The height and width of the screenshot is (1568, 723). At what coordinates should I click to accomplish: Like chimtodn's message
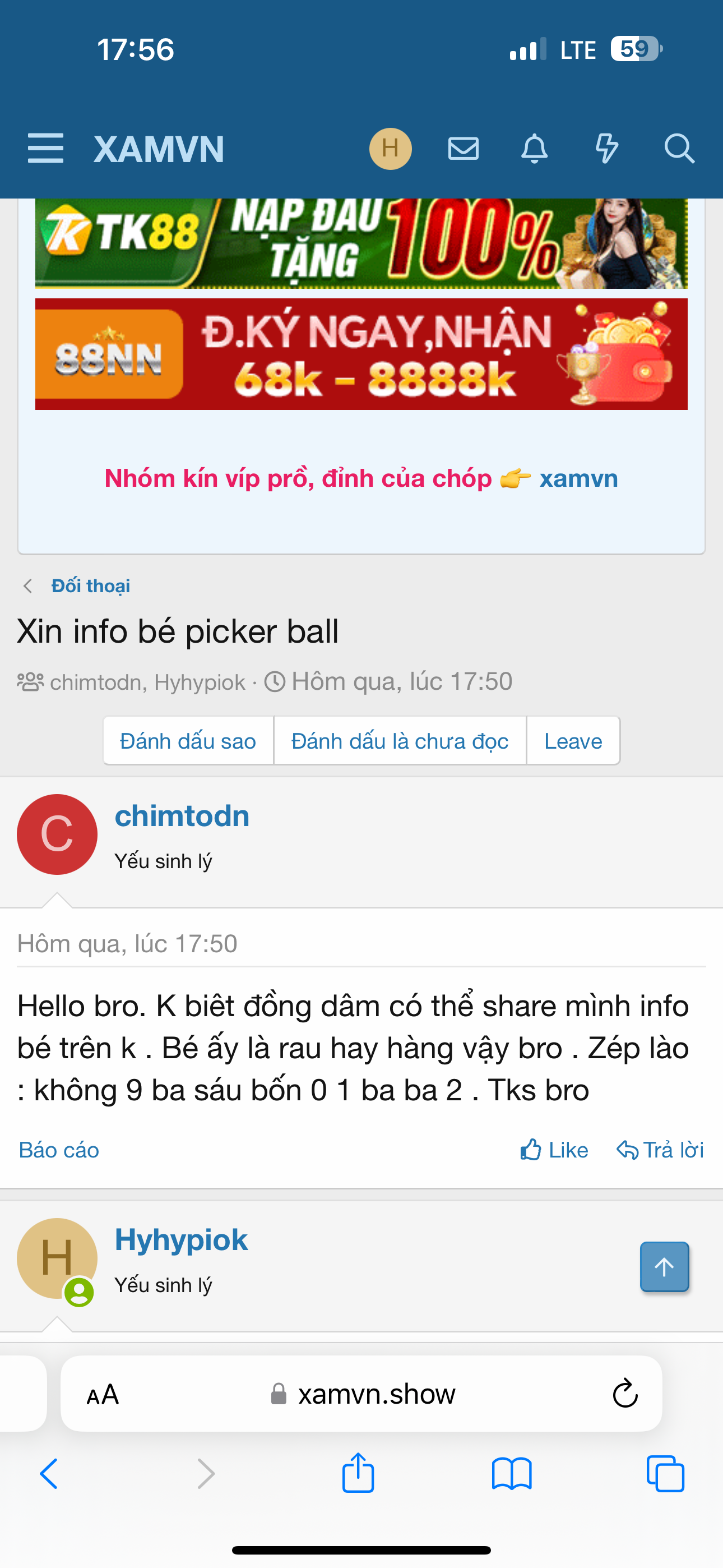(554, 1150)
